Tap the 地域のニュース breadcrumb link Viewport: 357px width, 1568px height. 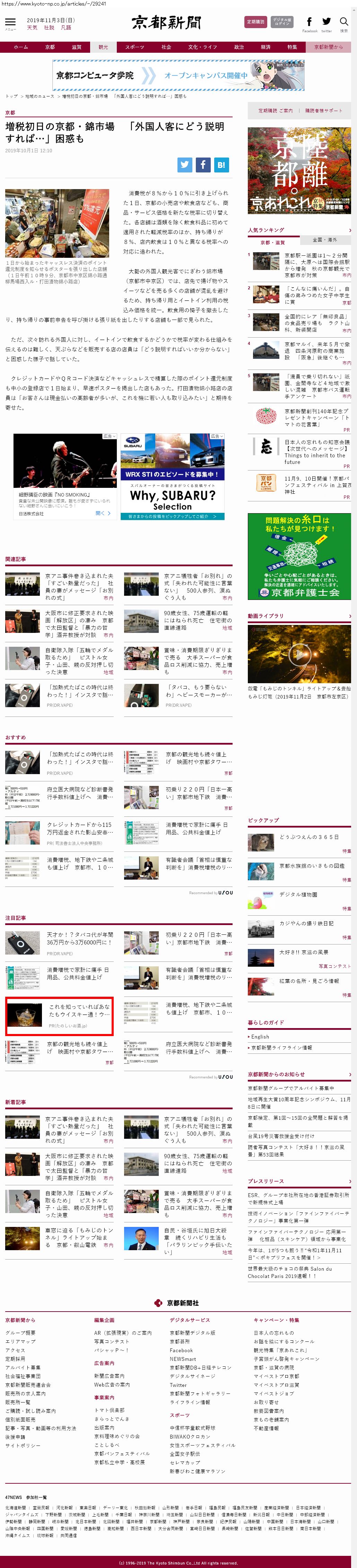(x=40, y=96)
